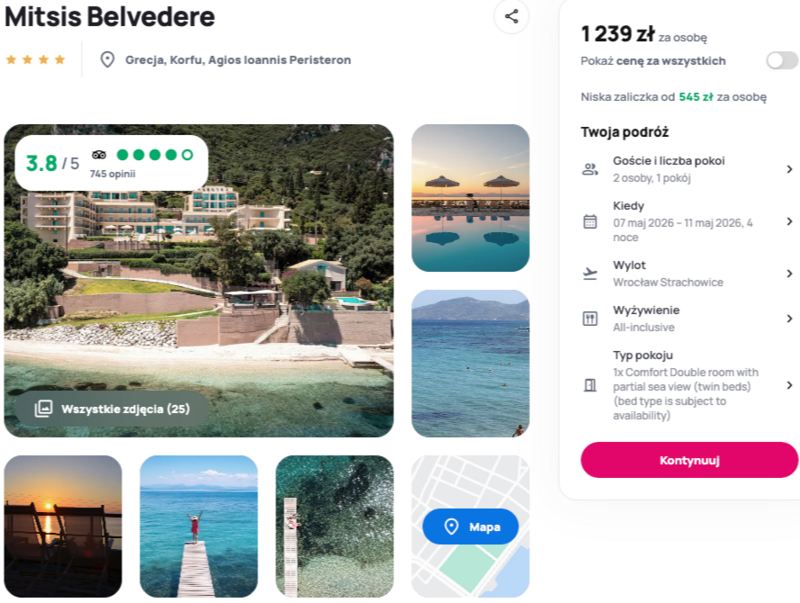Open the hotel location Grecja, Korfu link
The height and width of the screenshot is (603, 800).
tap(237, 60)
